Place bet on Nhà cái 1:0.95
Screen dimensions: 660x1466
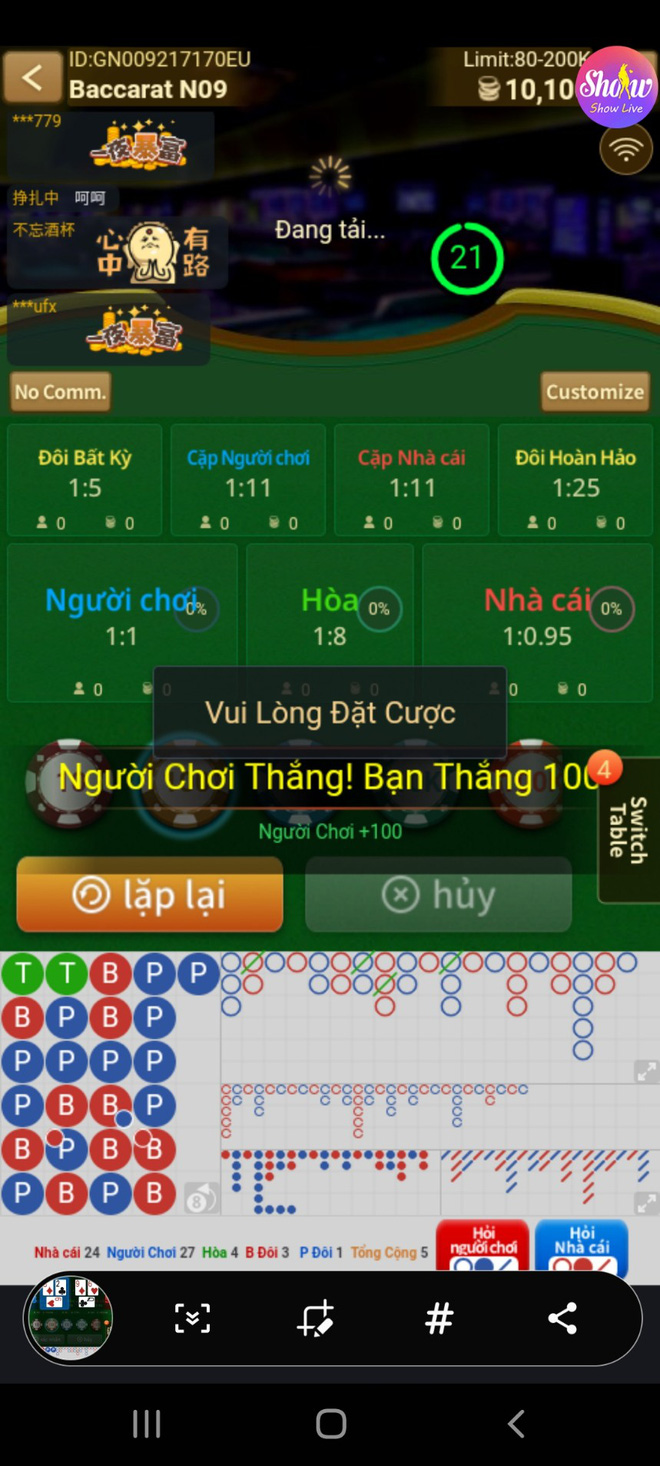537,620
